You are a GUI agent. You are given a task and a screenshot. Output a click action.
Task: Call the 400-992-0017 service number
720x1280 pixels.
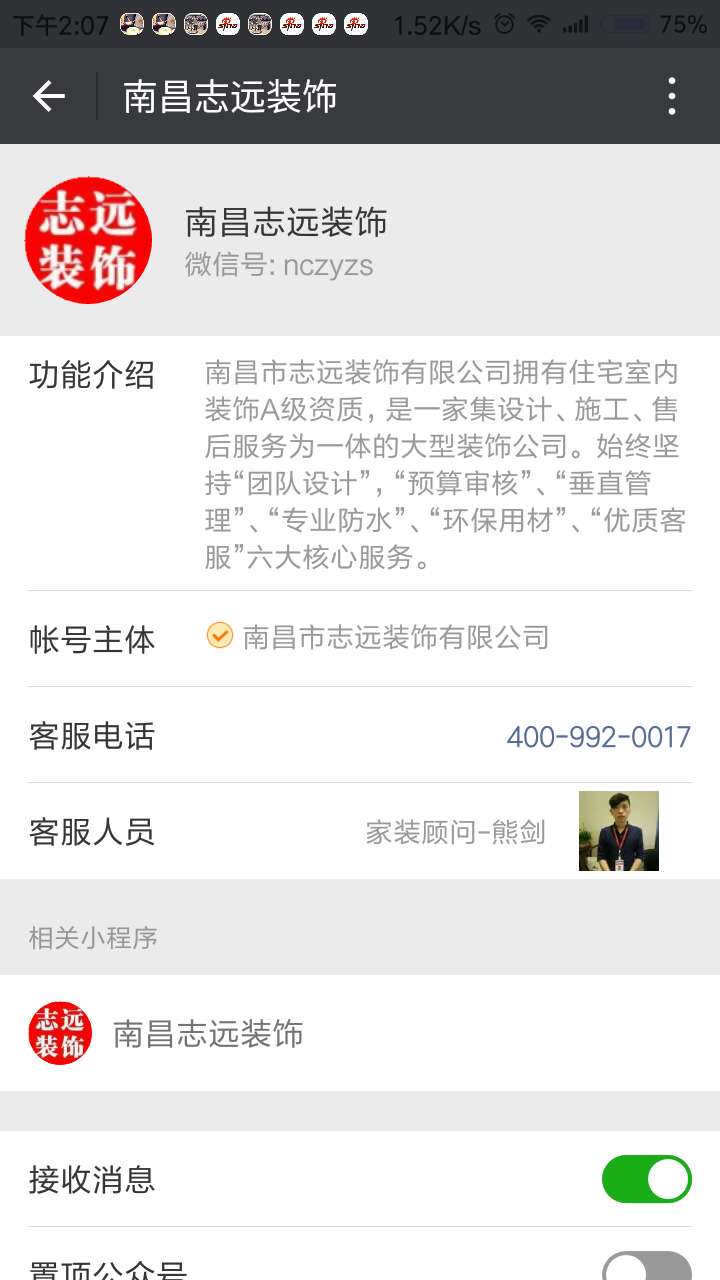[597, 735]
